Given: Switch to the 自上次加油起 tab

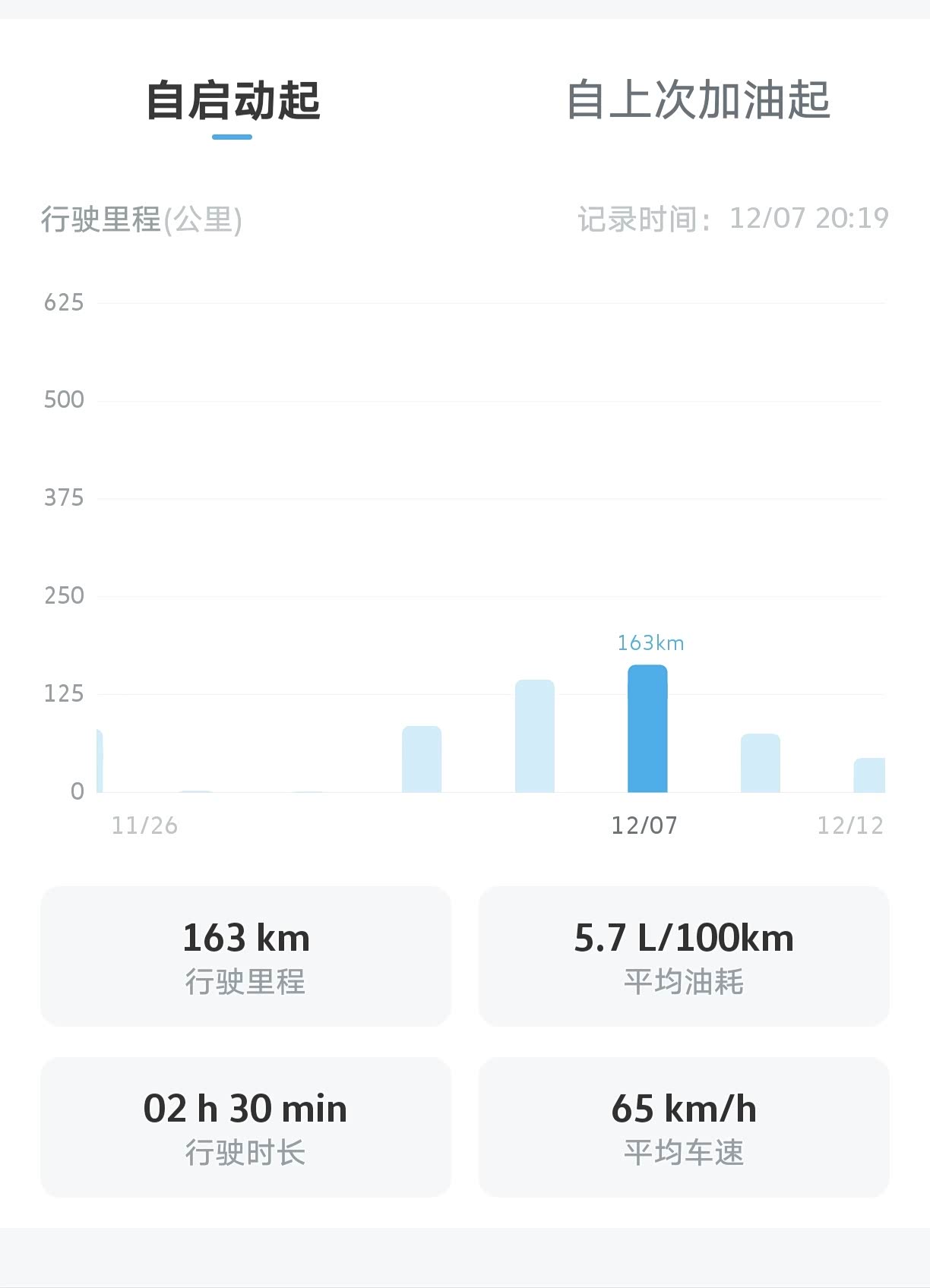Looking at the screenshot, I should point(697,100).
